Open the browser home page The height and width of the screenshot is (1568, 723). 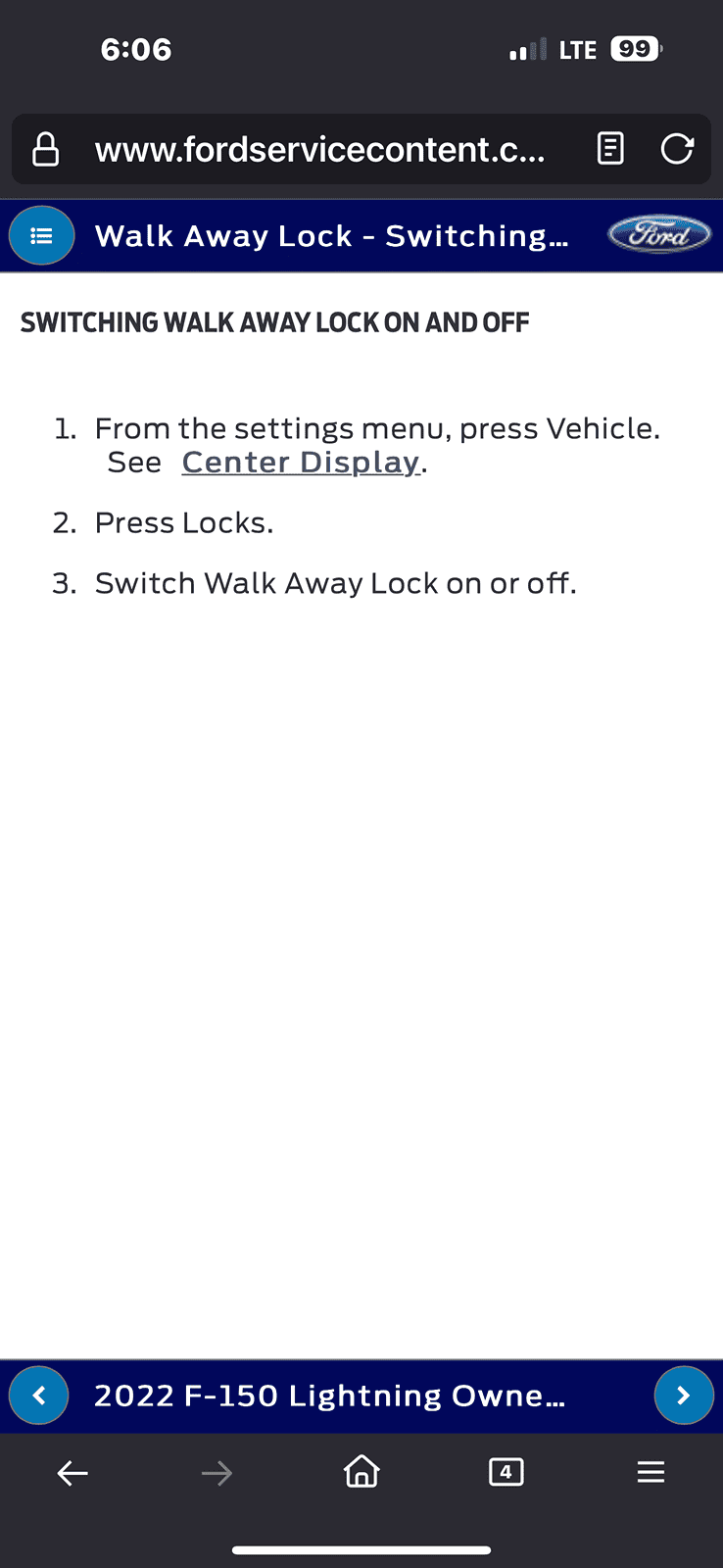point(361,1471)
